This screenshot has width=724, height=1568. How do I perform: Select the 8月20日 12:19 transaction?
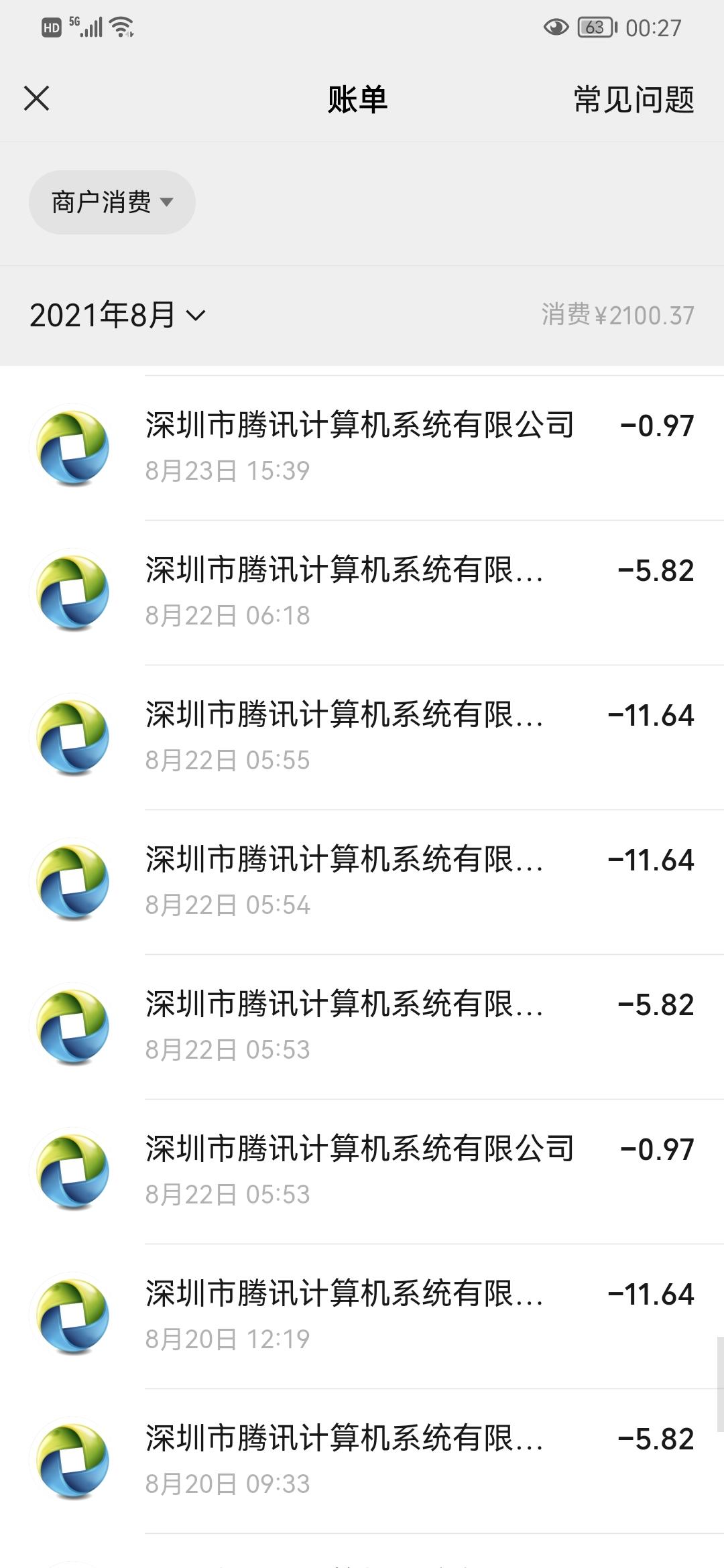coord(362,1316)
